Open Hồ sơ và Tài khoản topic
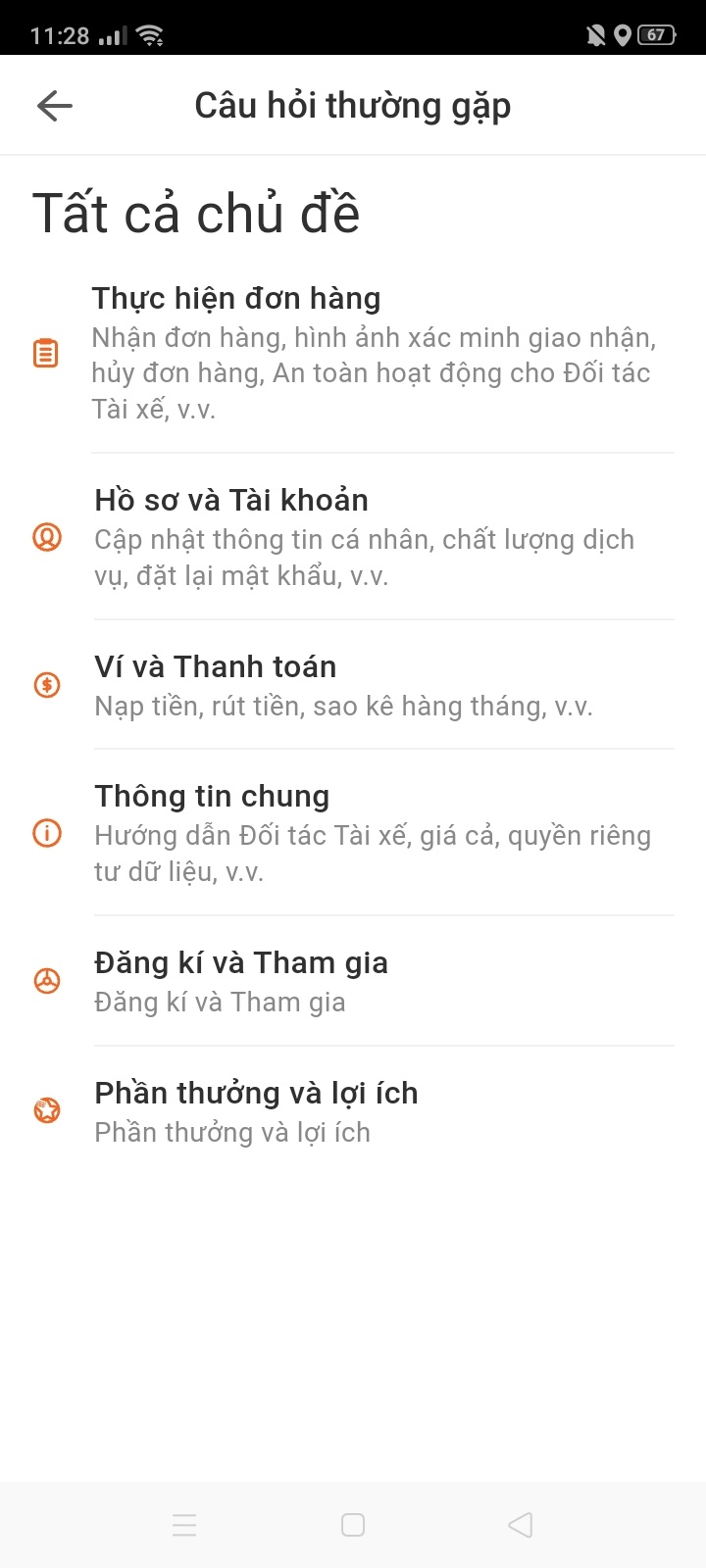Viewport: 706px width, 1568px height. pos(373,537)
